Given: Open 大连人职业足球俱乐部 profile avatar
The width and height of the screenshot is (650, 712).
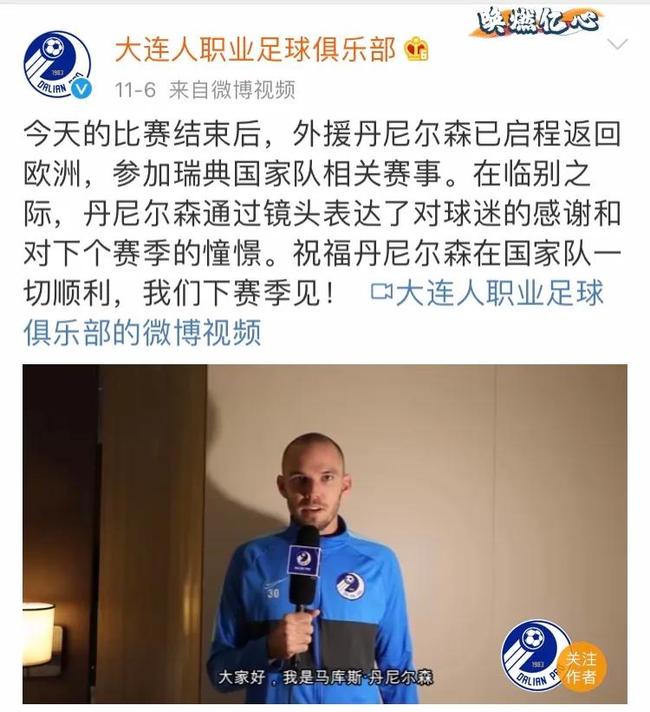Looking at the screenshot, I should coord(57,65).
